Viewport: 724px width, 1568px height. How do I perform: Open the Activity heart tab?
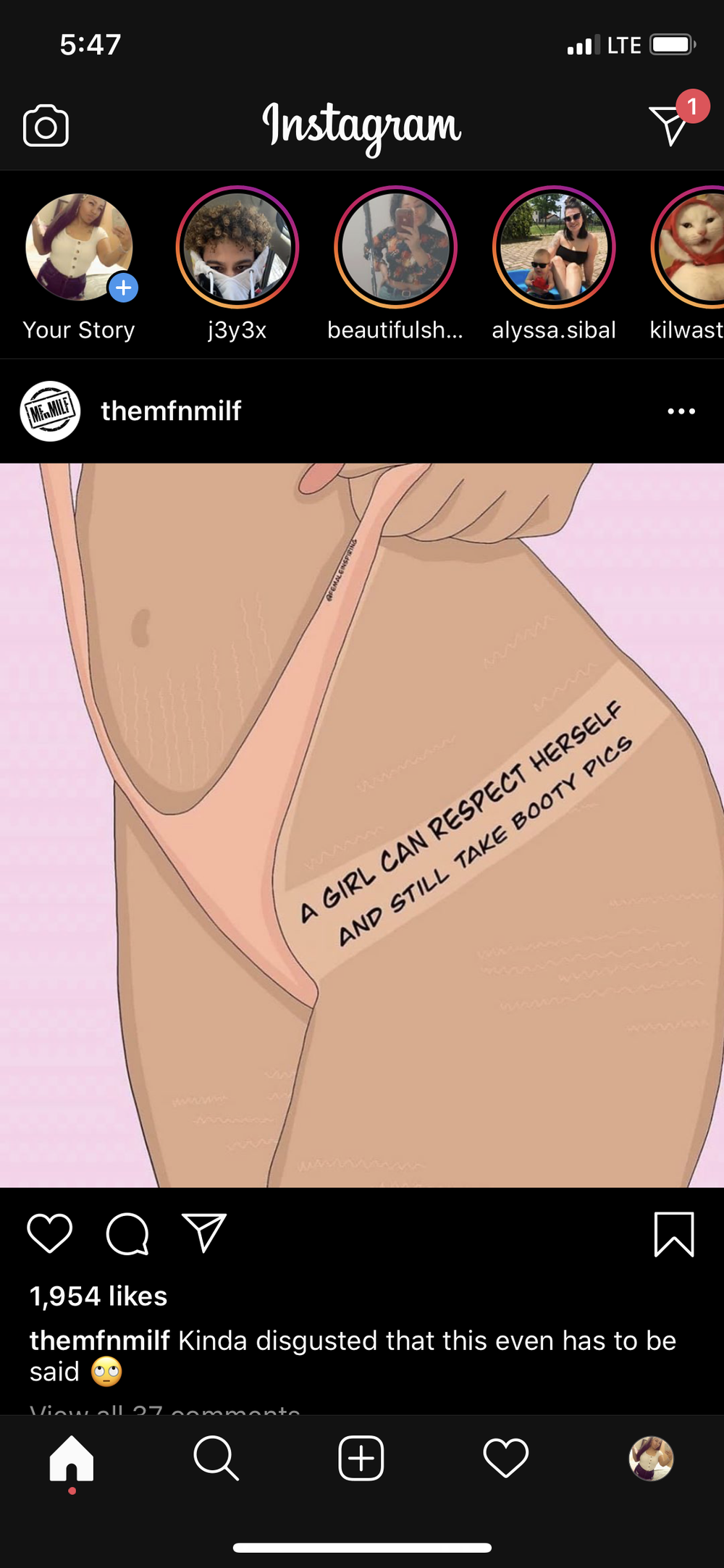tap(506, 1459)
